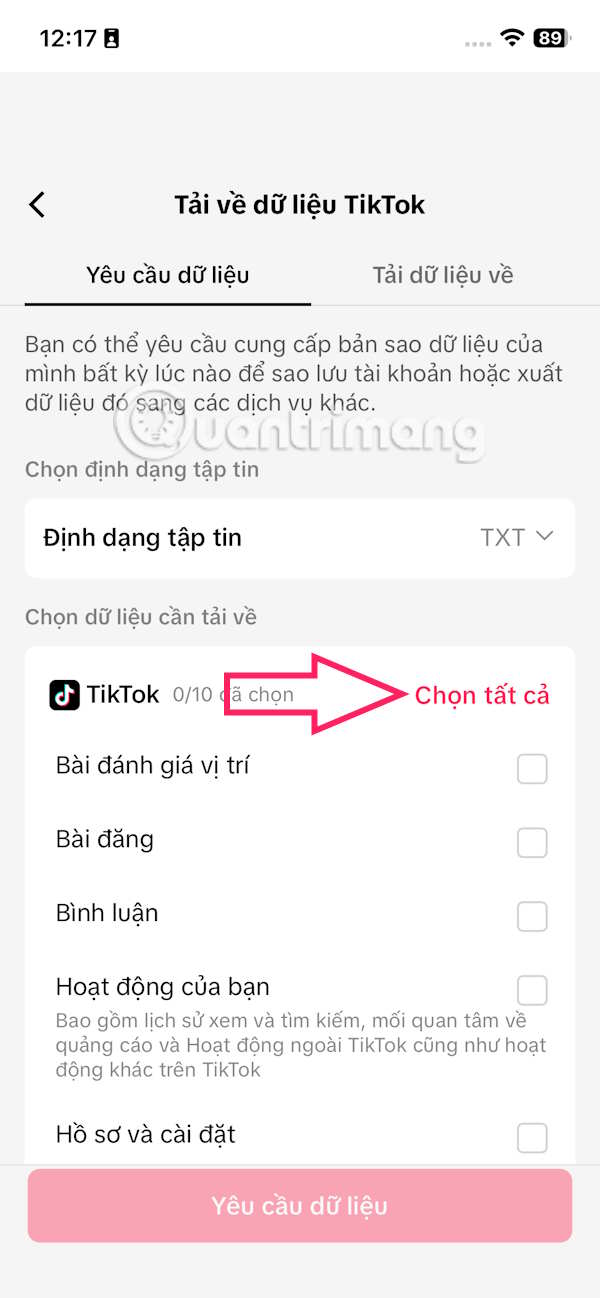Go back using the arrow icon
Image resolution: width=600 pixels, height=1298 pixels.
(x=37, y=205)
